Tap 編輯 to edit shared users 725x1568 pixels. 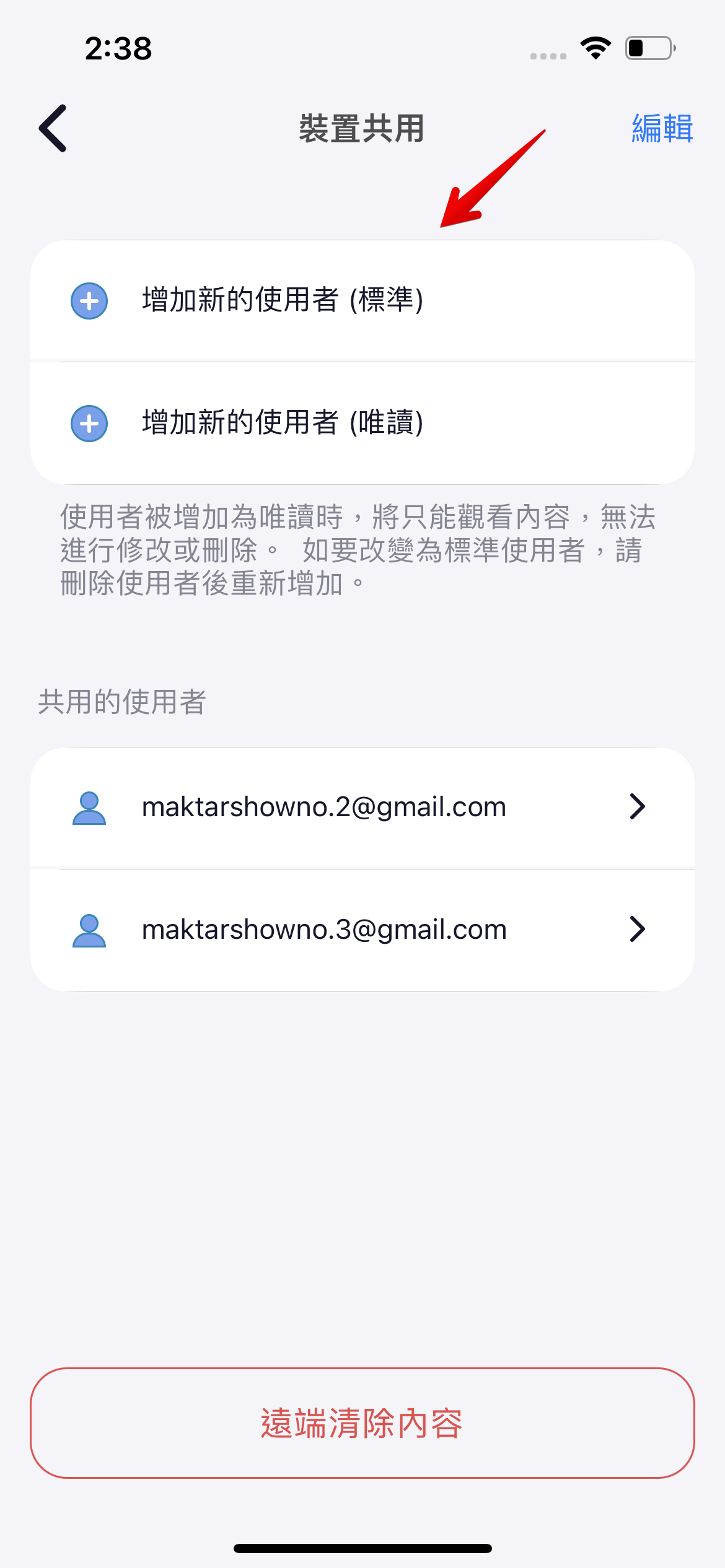tap(661, 128)
